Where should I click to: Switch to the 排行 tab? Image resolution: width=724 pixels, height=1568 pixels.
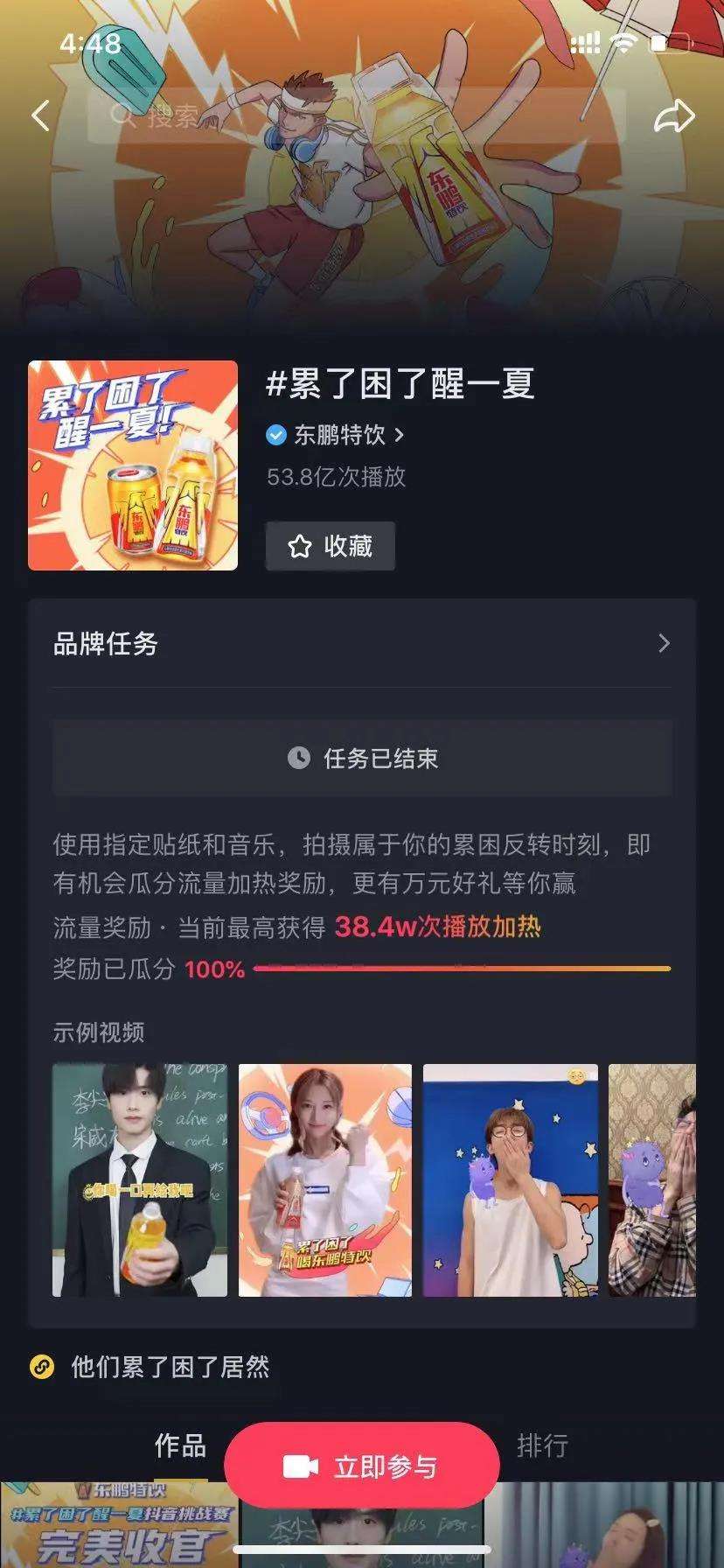tap(542, 1445)
